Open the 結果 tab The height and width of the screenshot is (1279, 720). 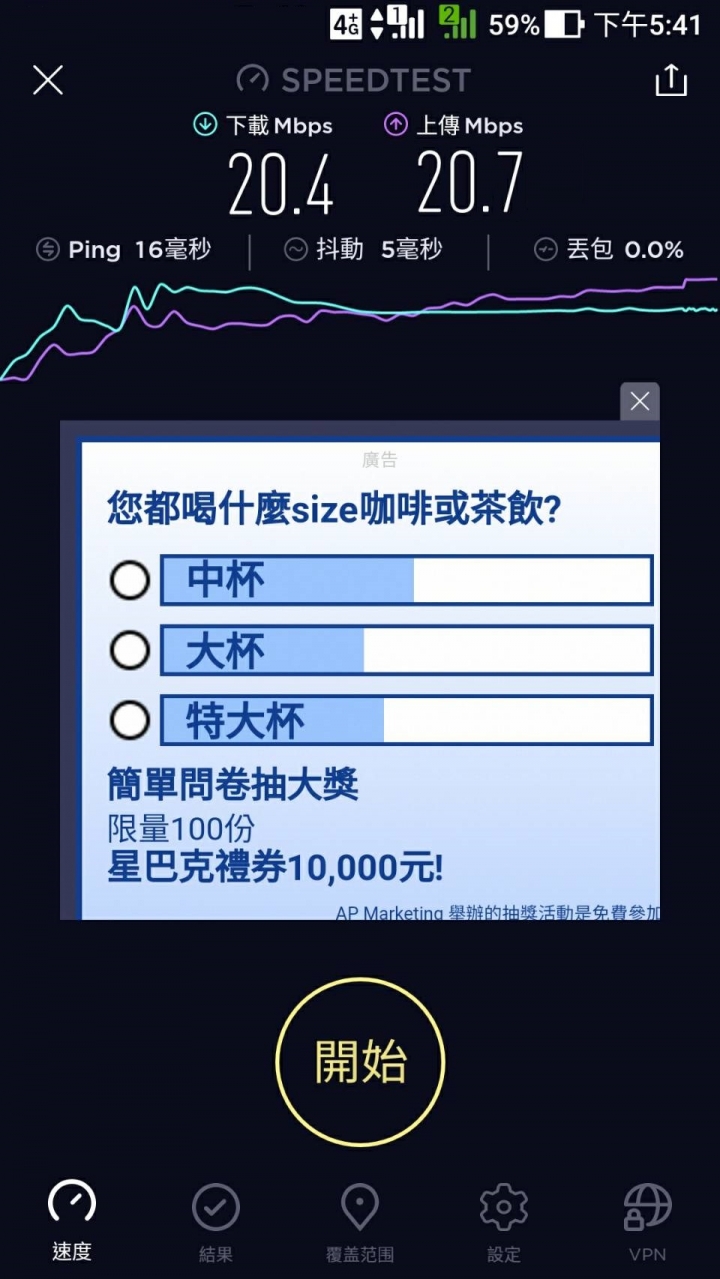pyautogui.click(x=216, y=1220)
